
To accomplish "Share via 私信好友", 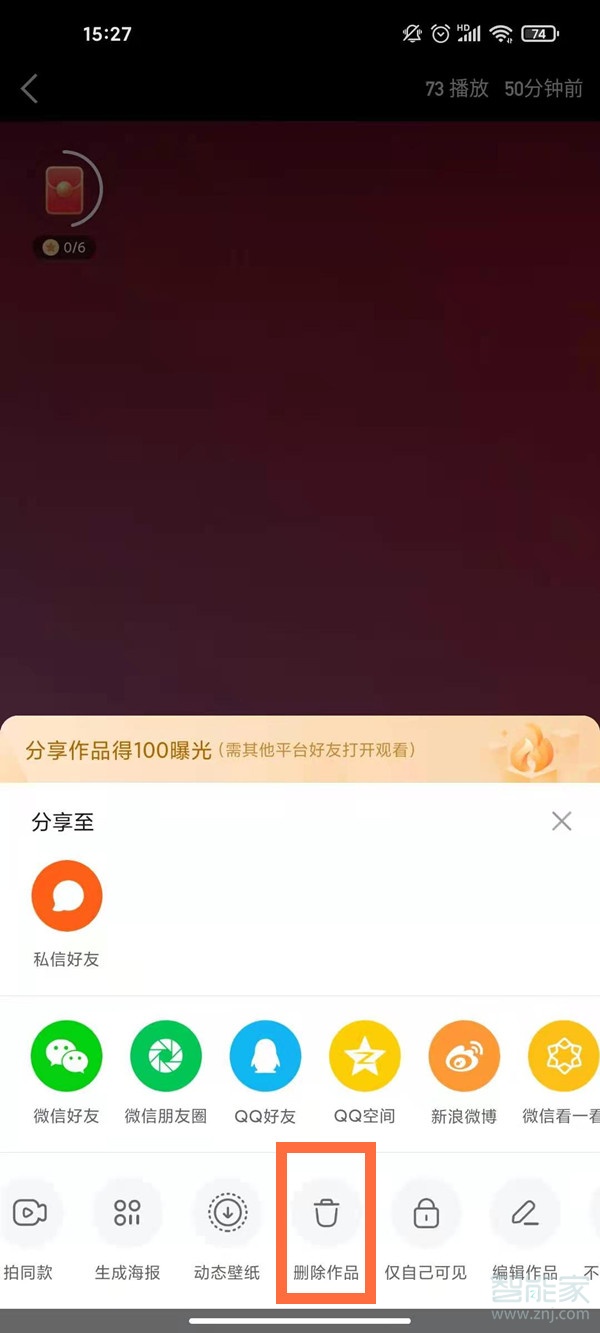I will click(x=67, y=896).
